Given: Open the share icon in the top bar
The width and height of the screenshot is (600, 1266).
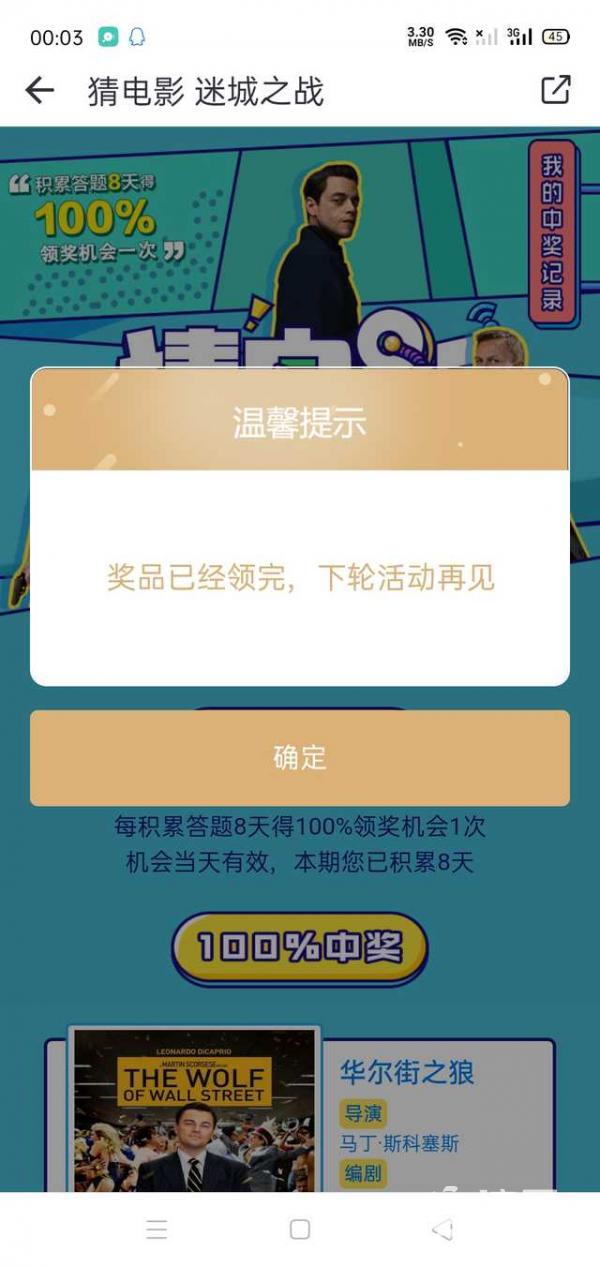Looking at the screenshot, I should [x=556, y=90].
